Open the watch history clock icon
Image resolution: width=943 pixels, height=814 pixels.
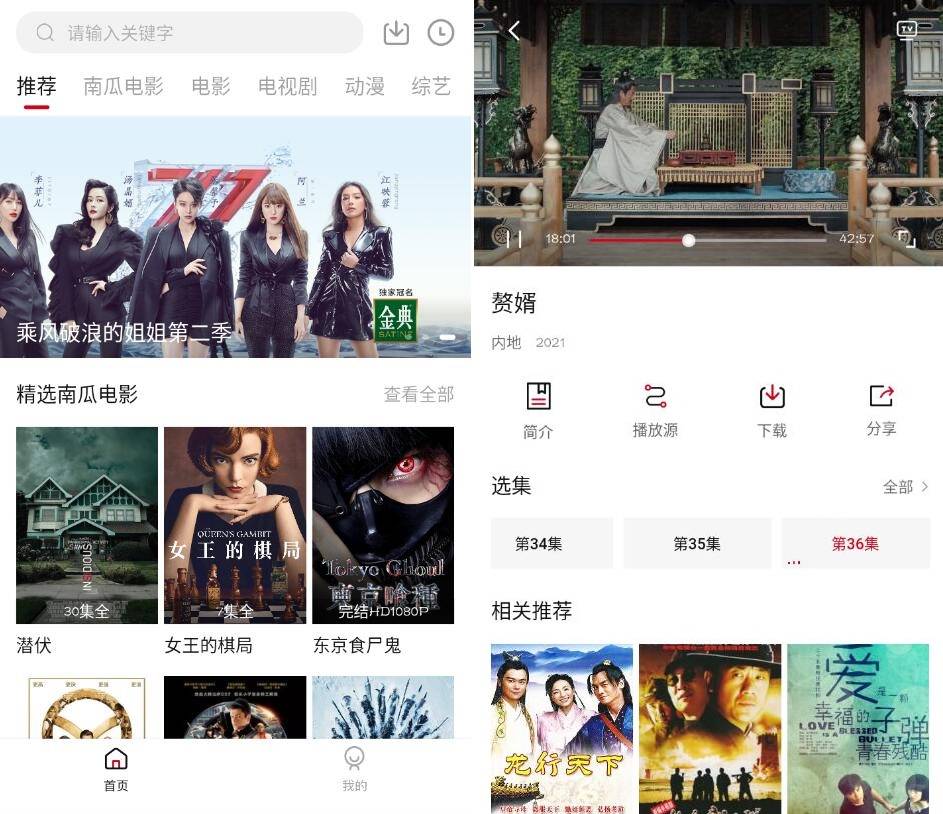click(440, 33)
